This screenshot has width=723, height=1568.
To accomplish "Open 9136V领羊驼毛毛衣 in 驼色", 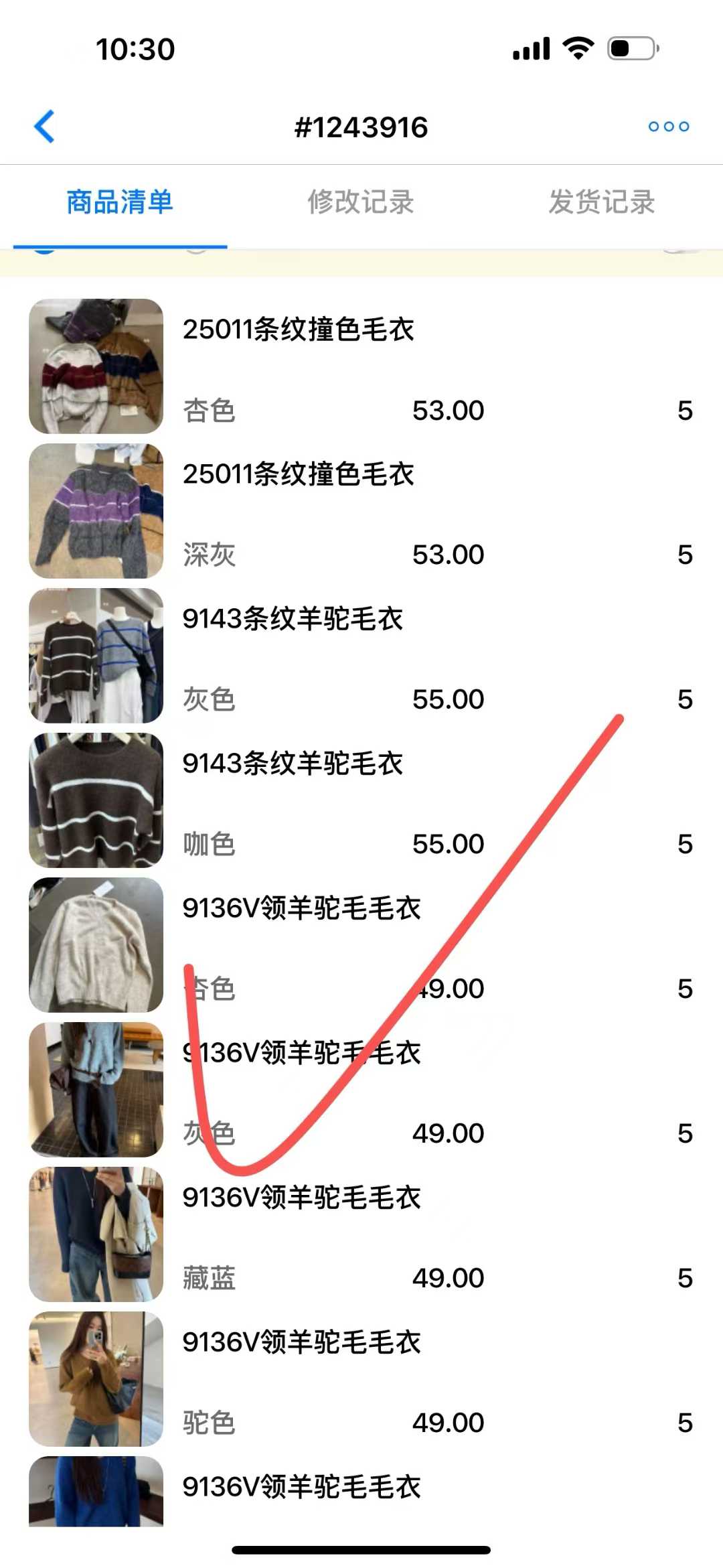I will pos(301,1342).
